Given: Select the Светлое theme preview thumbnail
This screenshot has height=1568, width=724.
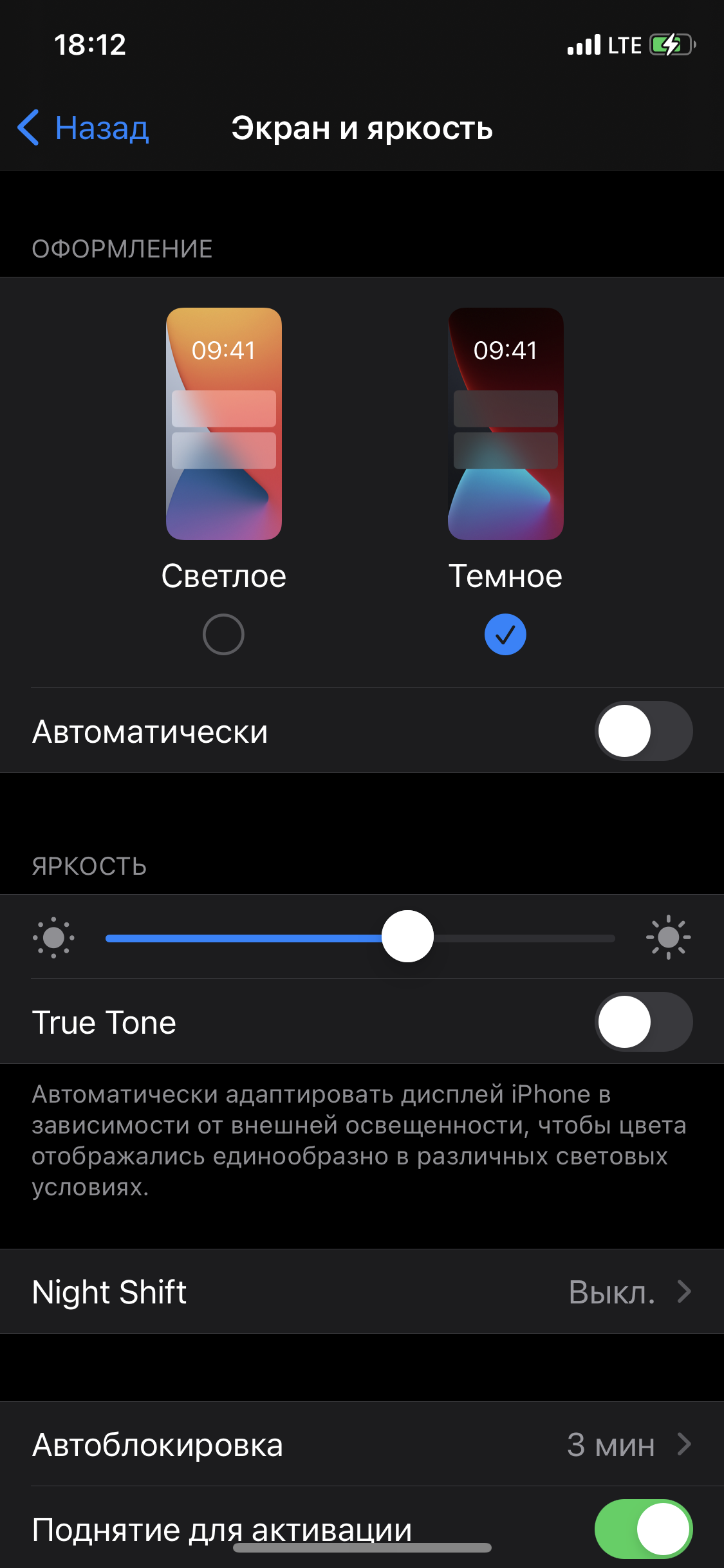Looking at the screenshot, I should [223, 425].
